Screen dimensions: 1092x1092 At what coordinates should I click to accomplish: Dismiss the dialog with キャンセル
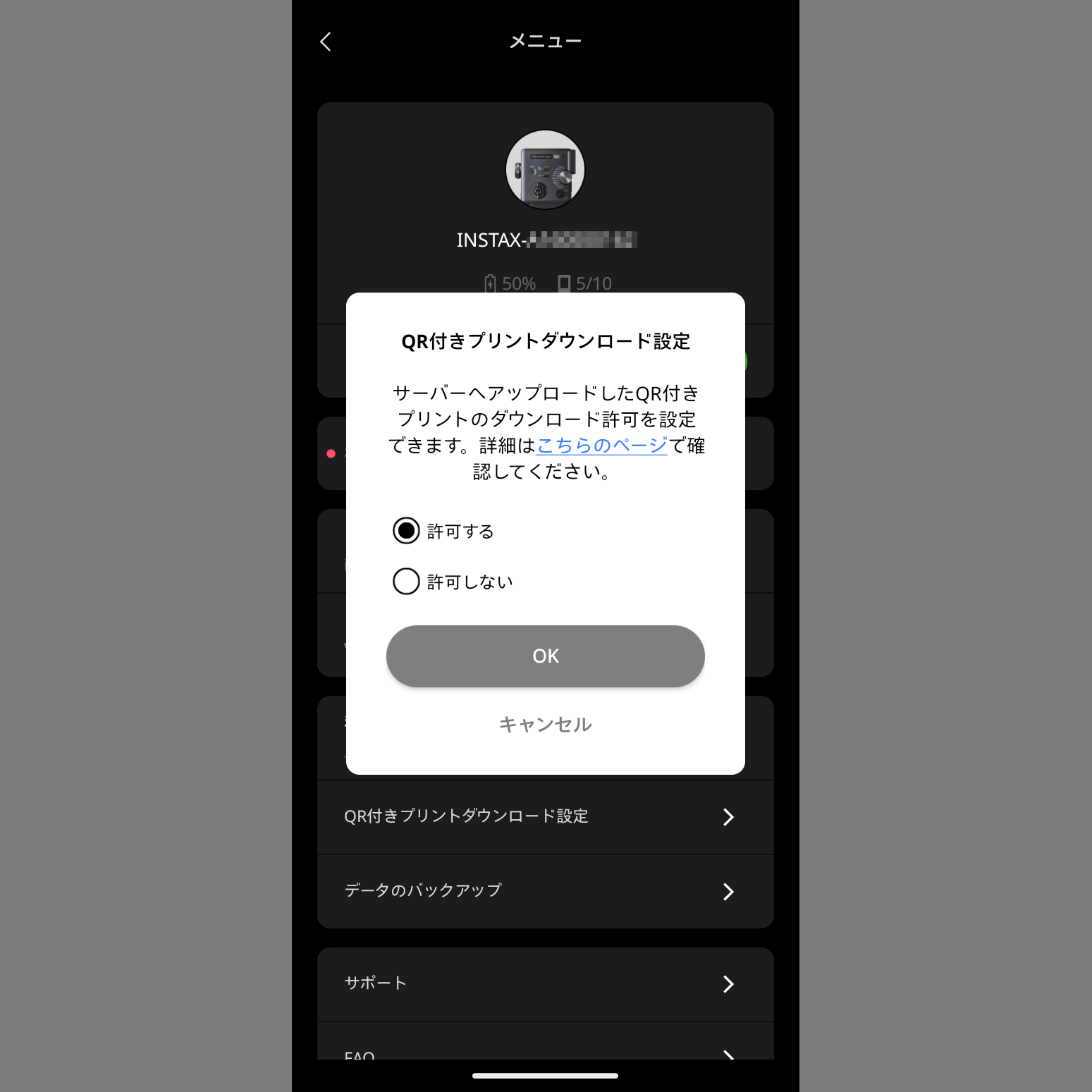tap(545, 724)
